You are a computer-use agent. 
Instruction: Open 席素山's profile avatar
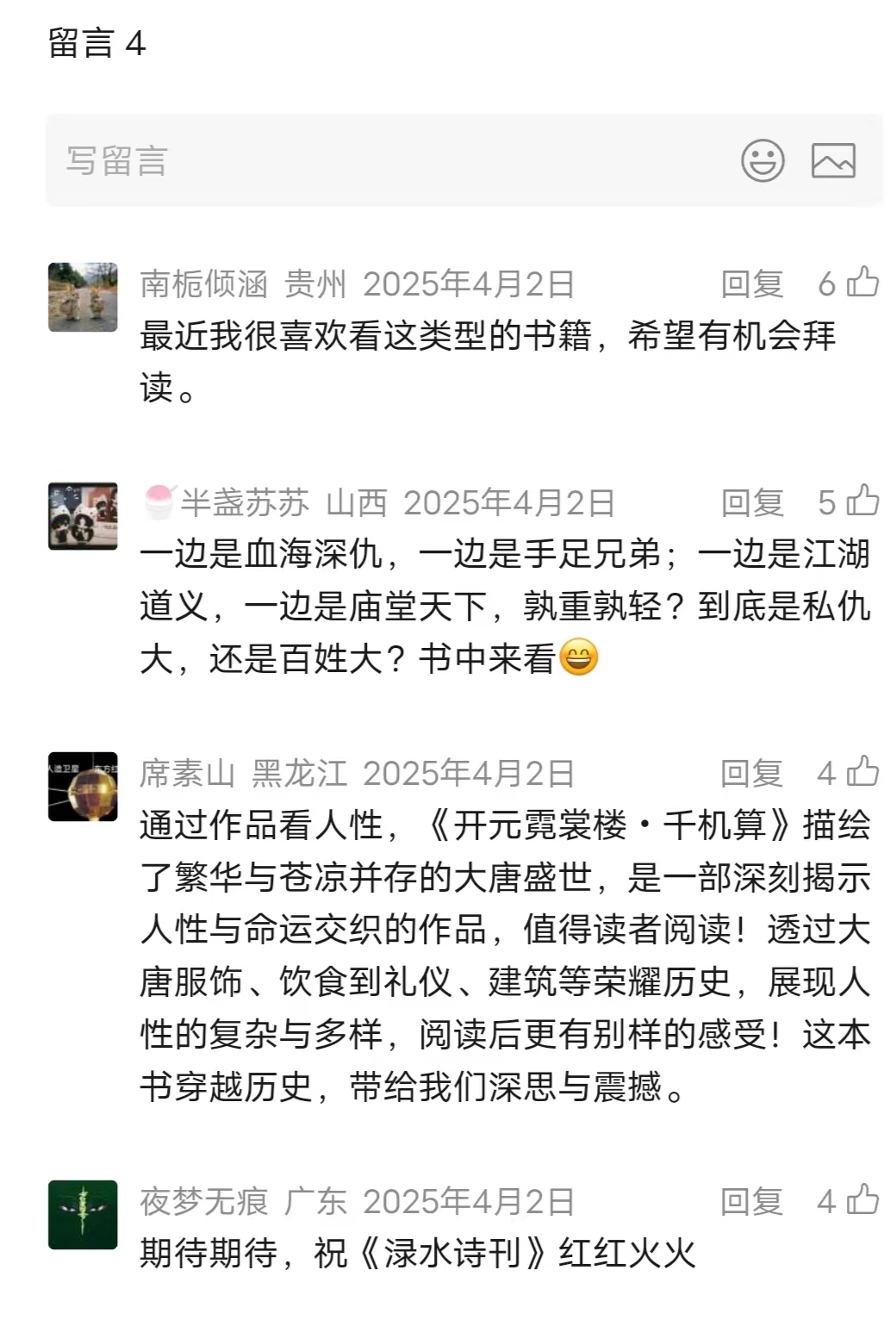[83, 787]
